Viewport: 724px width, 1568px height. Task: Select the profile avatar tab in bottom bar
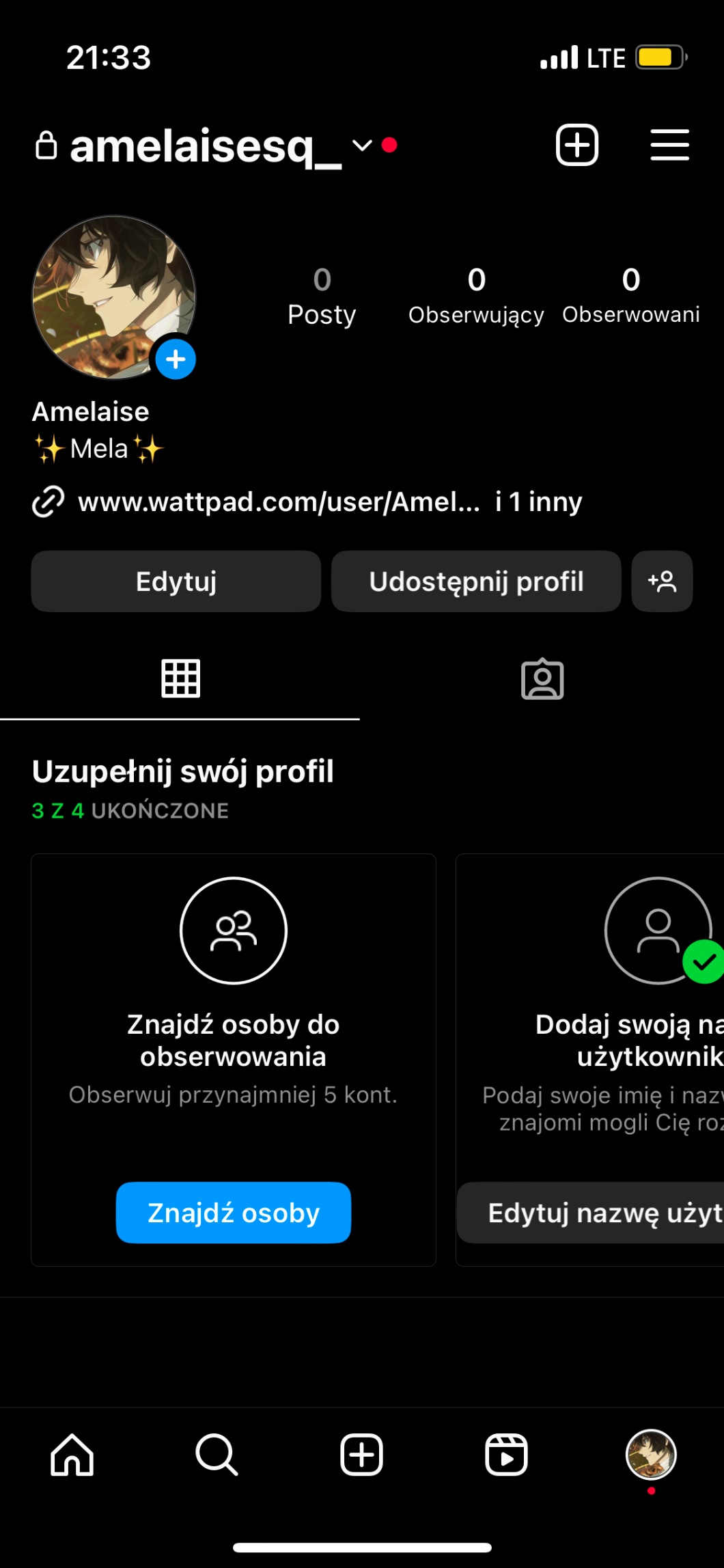[651, 1455]
